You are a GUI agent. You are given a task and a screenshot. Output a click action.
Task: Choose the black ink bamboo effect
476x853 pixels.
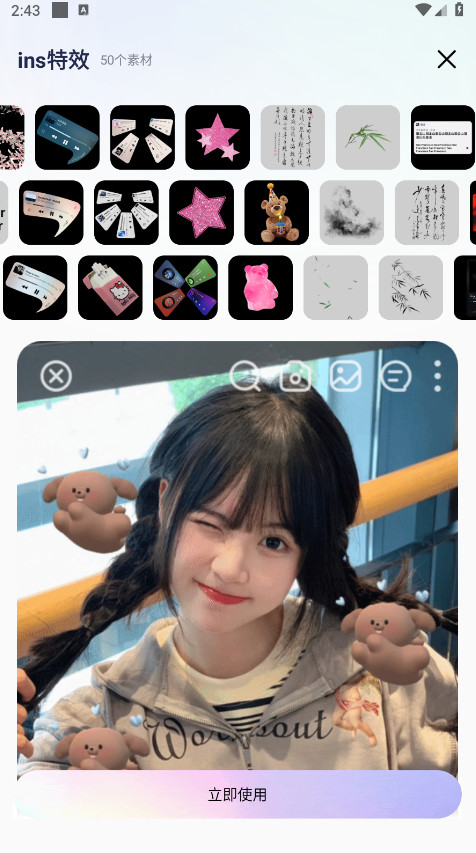coord(410,288)
